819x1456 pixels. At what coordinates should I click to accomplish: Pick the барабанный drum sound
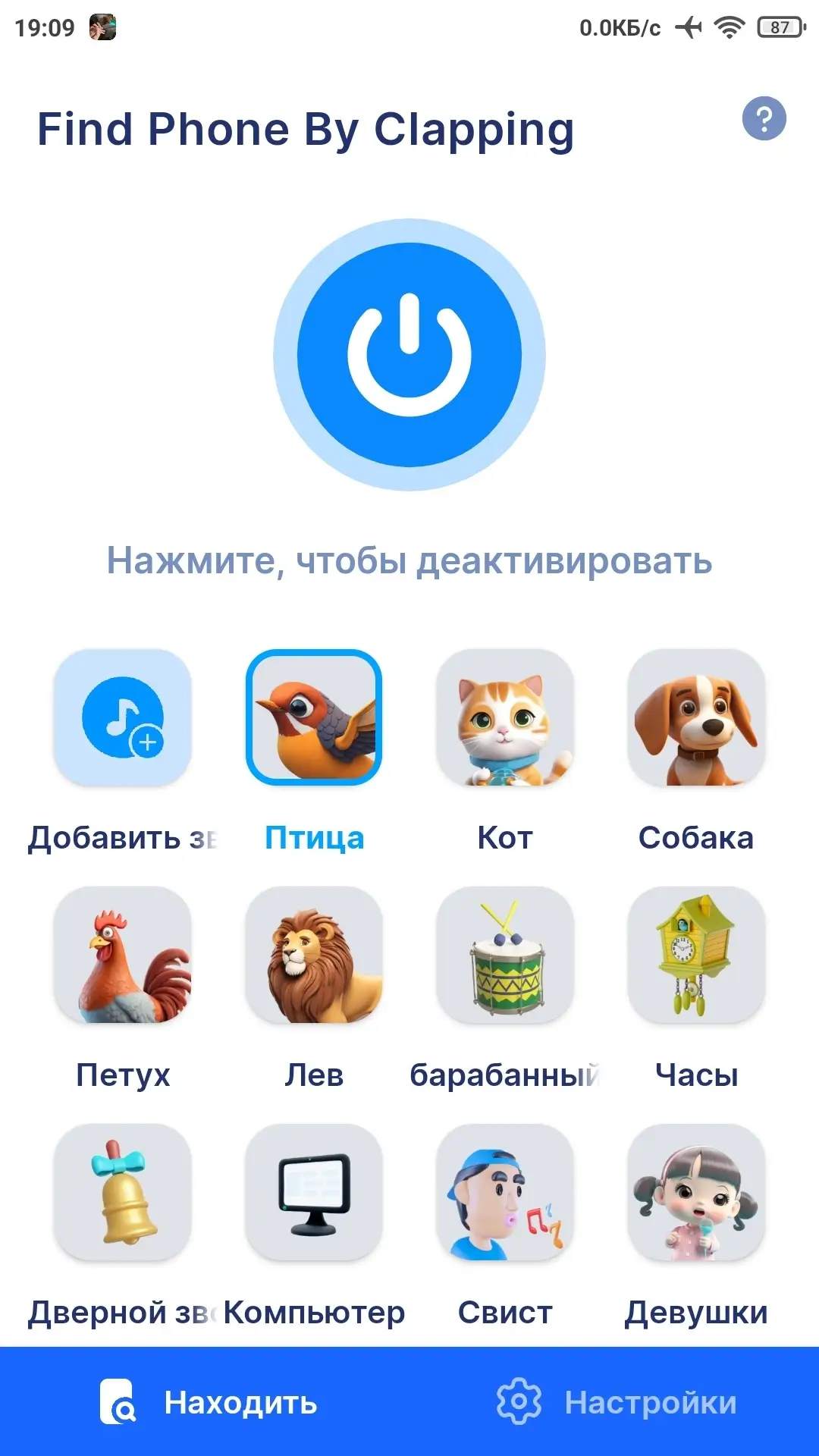(x=505, y=955)
